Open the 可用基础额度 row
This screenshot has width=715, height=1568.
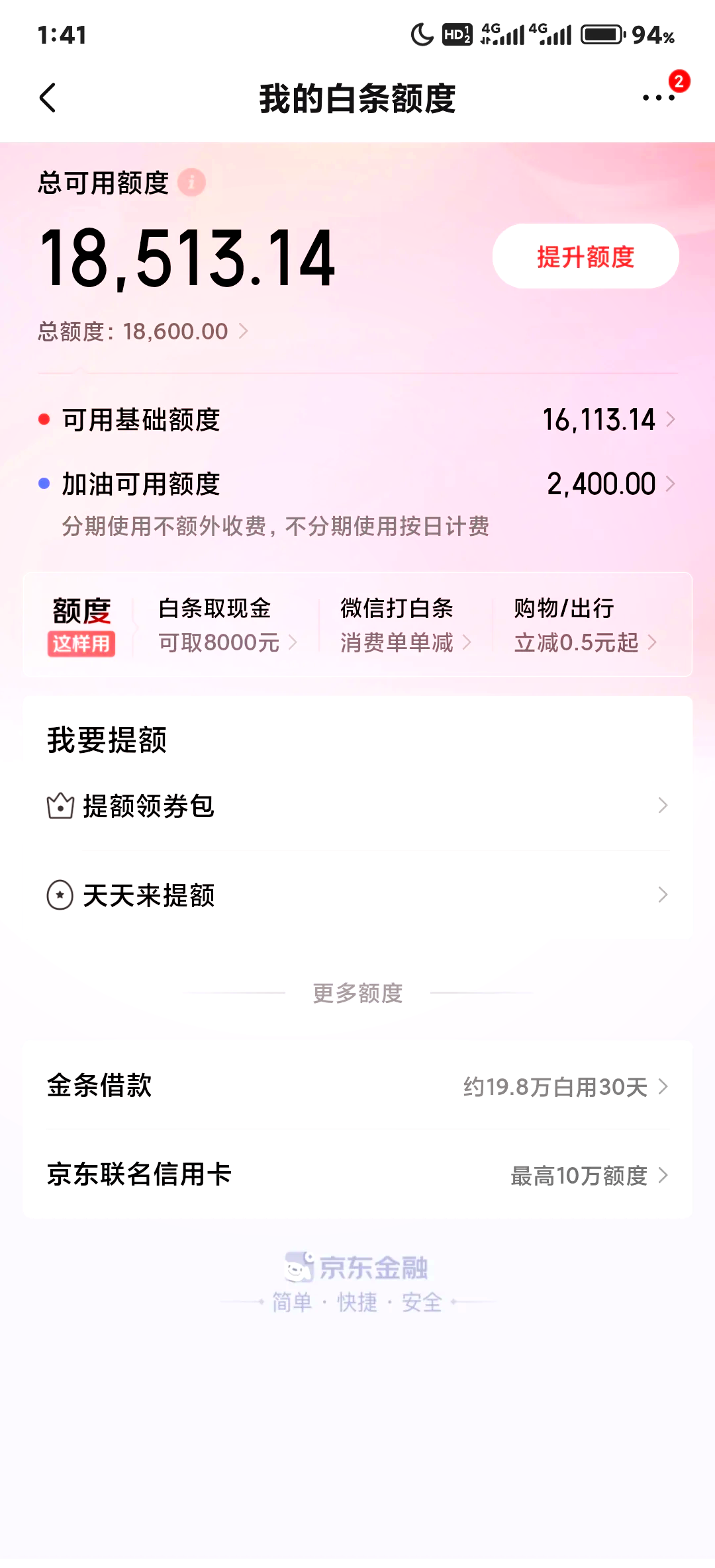click(x=358, y=419)
